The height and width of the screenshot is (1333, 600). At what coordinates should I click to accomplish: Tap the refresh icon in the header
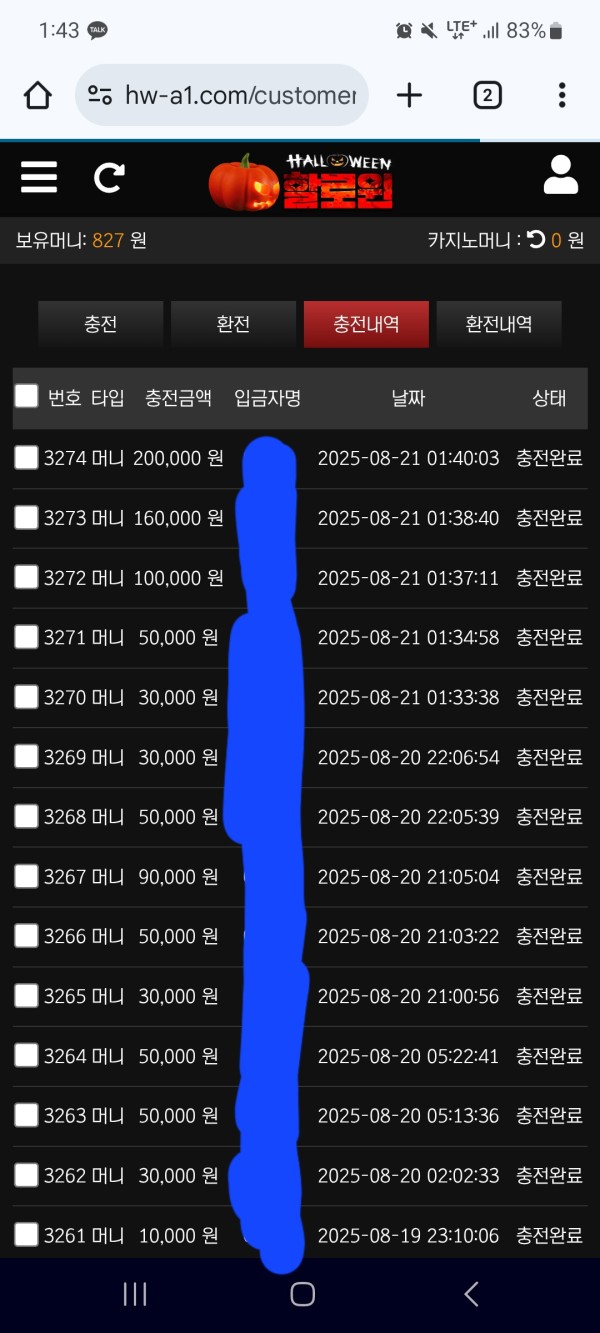(x=109, y=178)
